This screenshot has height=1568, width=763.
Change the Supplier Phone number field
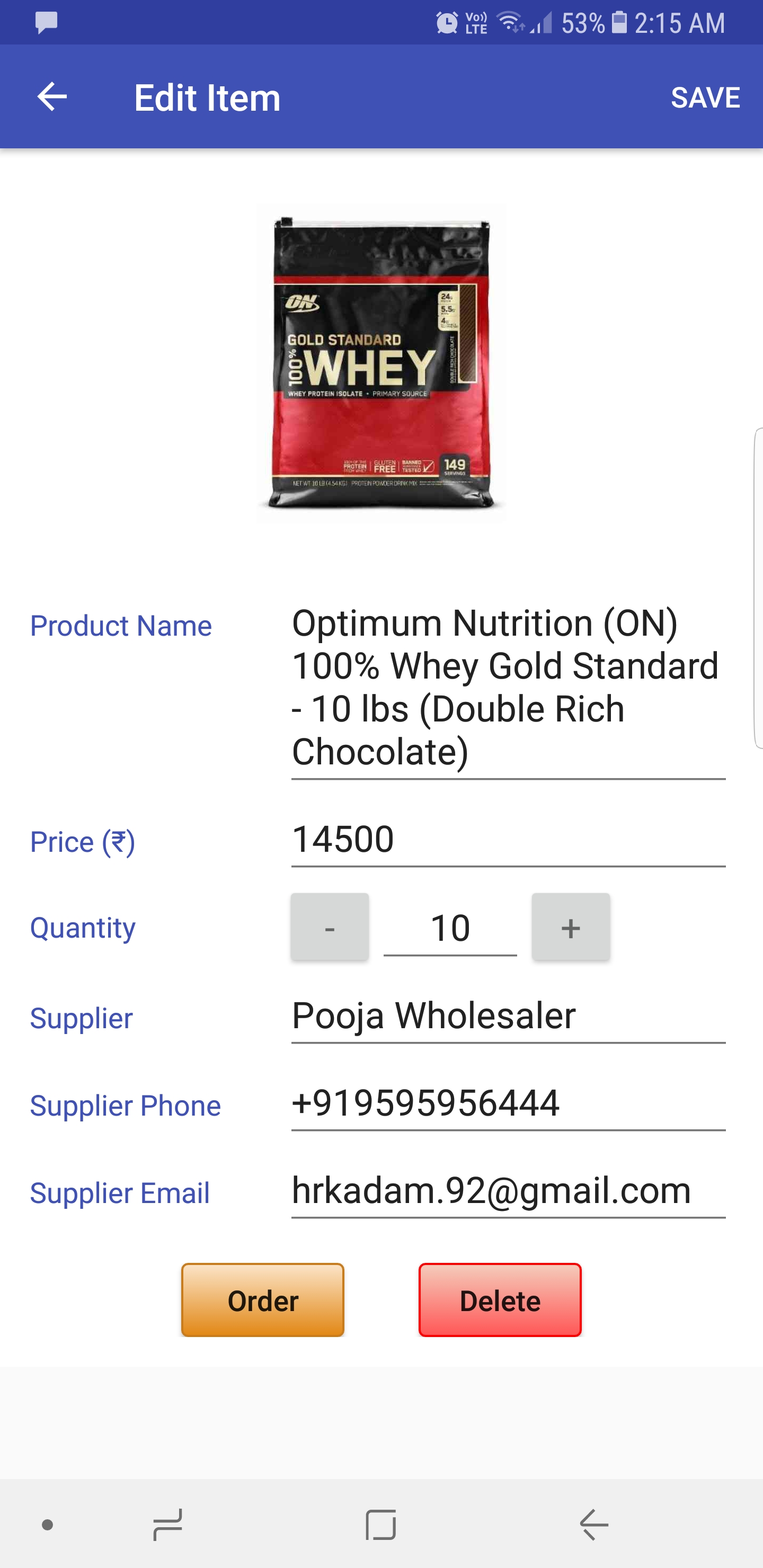507,1103
